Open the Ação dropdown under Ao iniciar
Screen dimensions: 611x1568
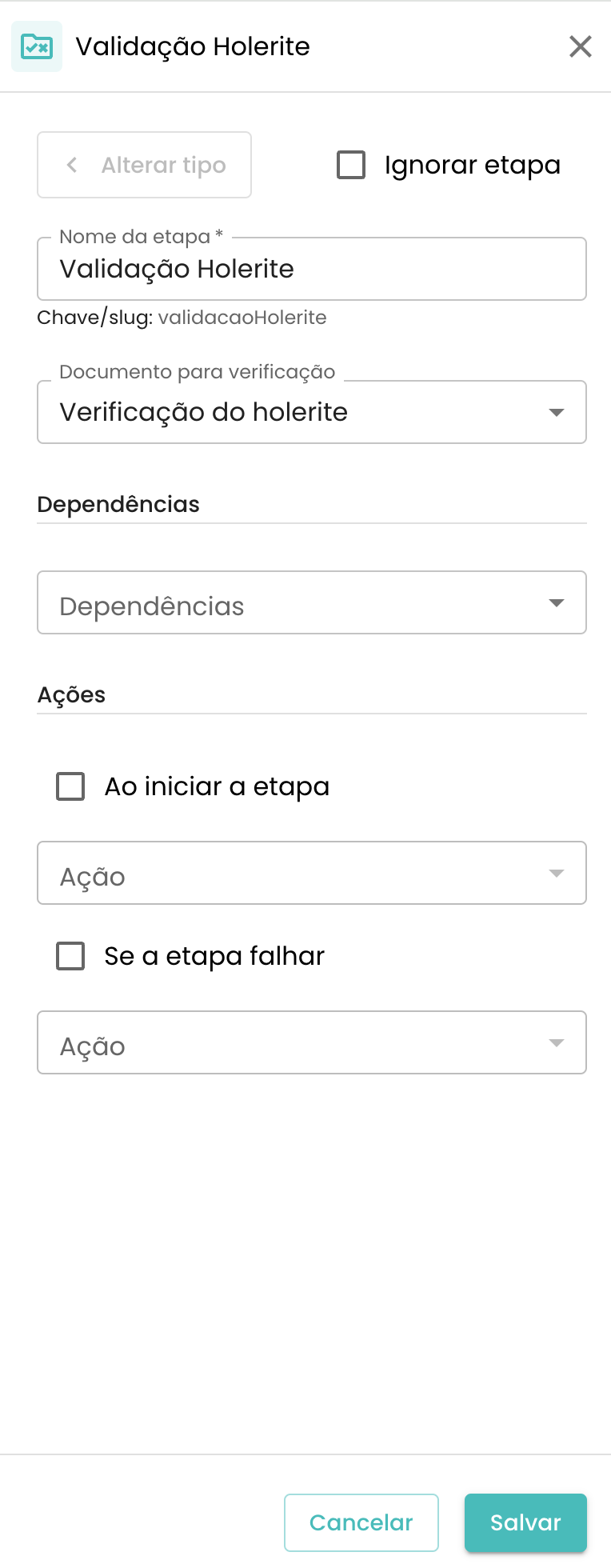(312, 873)
